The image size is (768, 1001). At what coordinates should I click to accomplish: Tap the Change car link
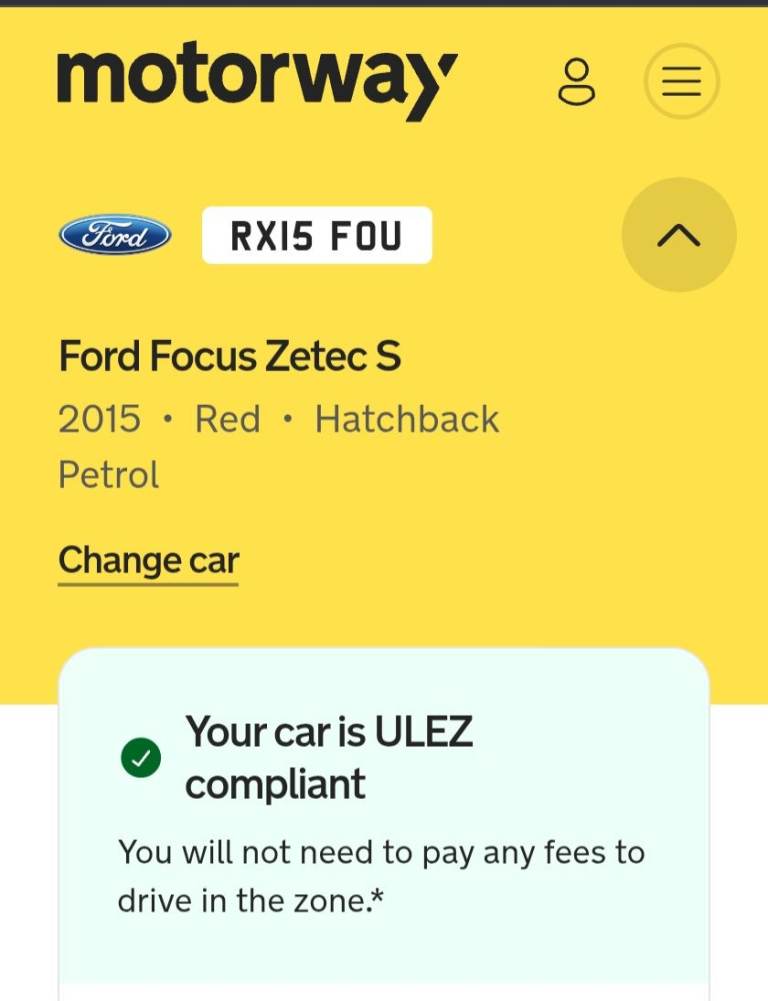click(x=149, y=561)
